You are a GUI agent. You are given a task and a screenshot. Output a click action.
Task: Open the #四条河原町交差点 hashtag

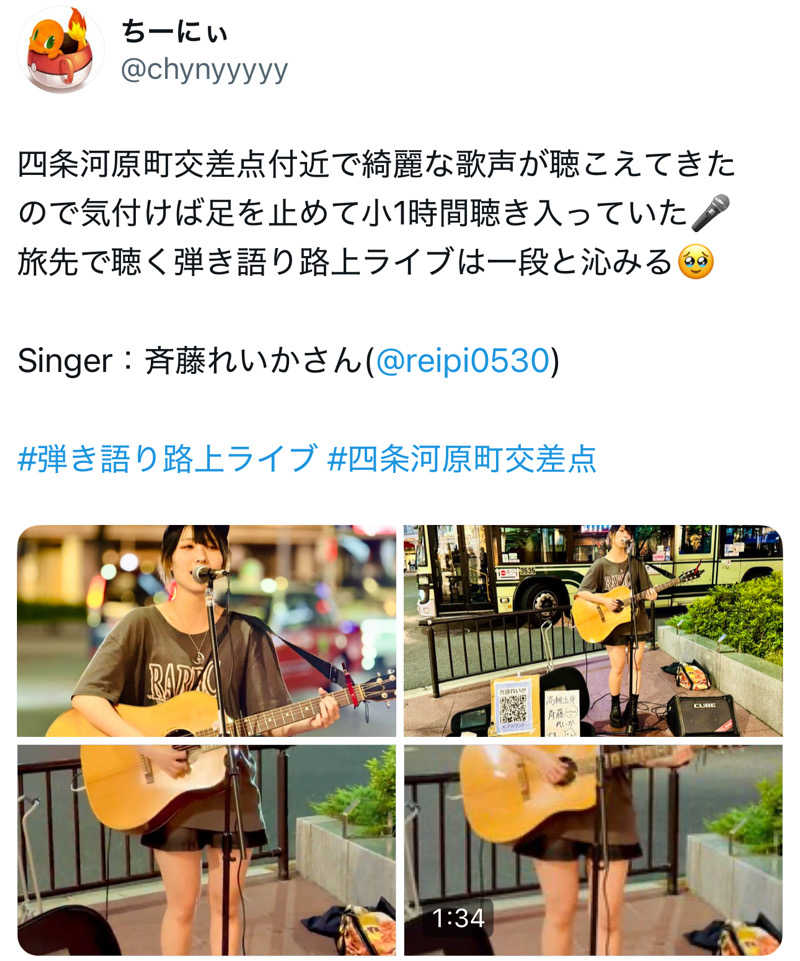[x=462, y=459]
